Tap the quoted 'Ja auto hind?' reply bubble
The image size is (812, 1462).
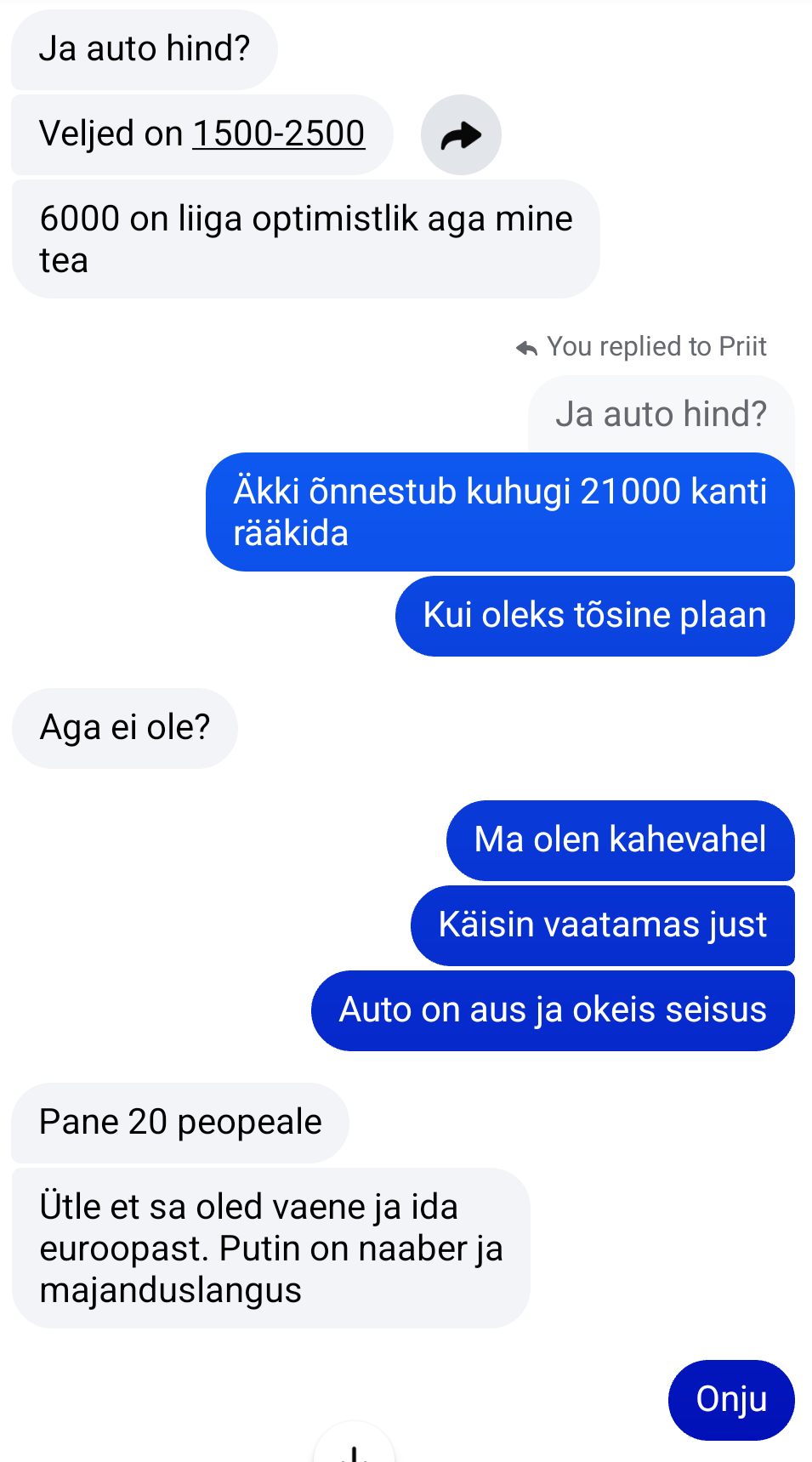[662, 414]
